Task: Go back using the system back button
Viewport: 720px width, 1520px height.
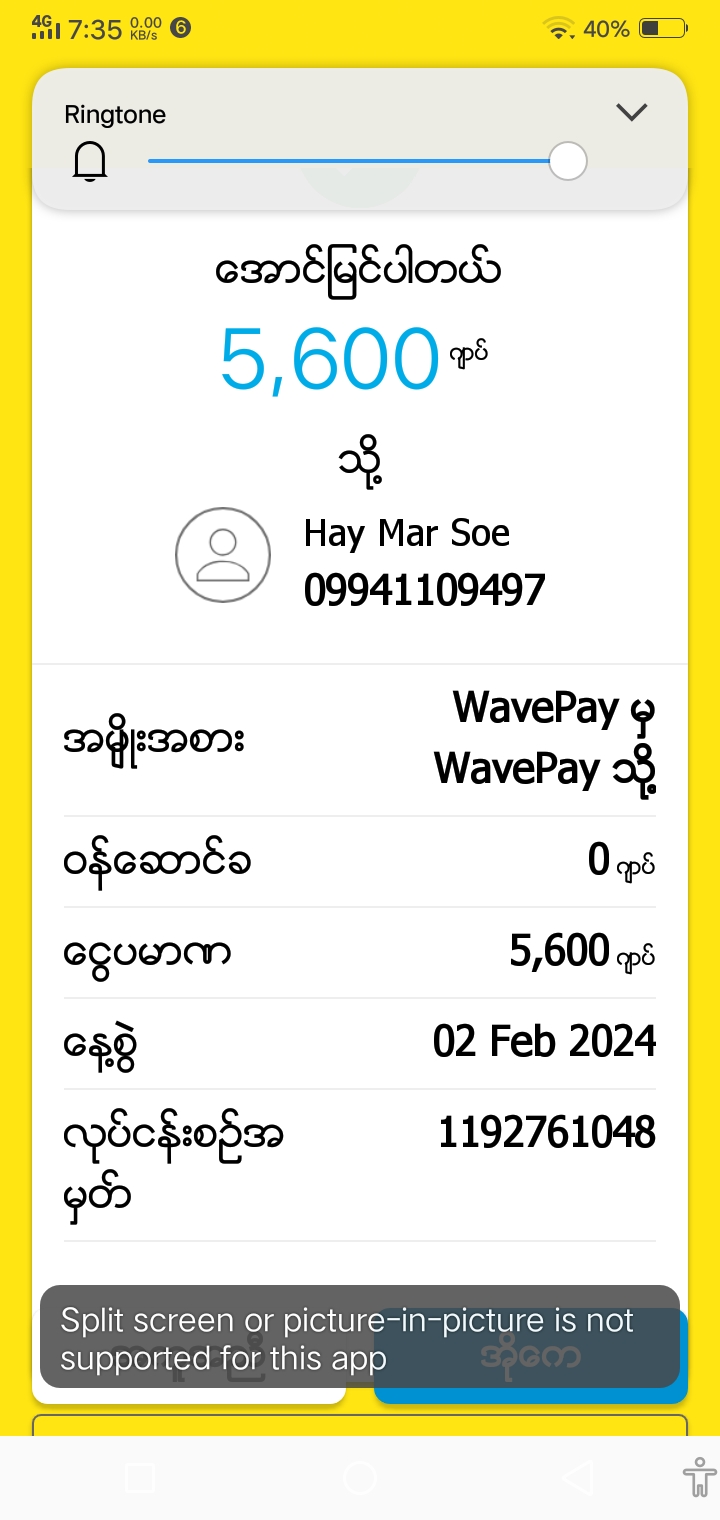Action: pos(577,1478)
